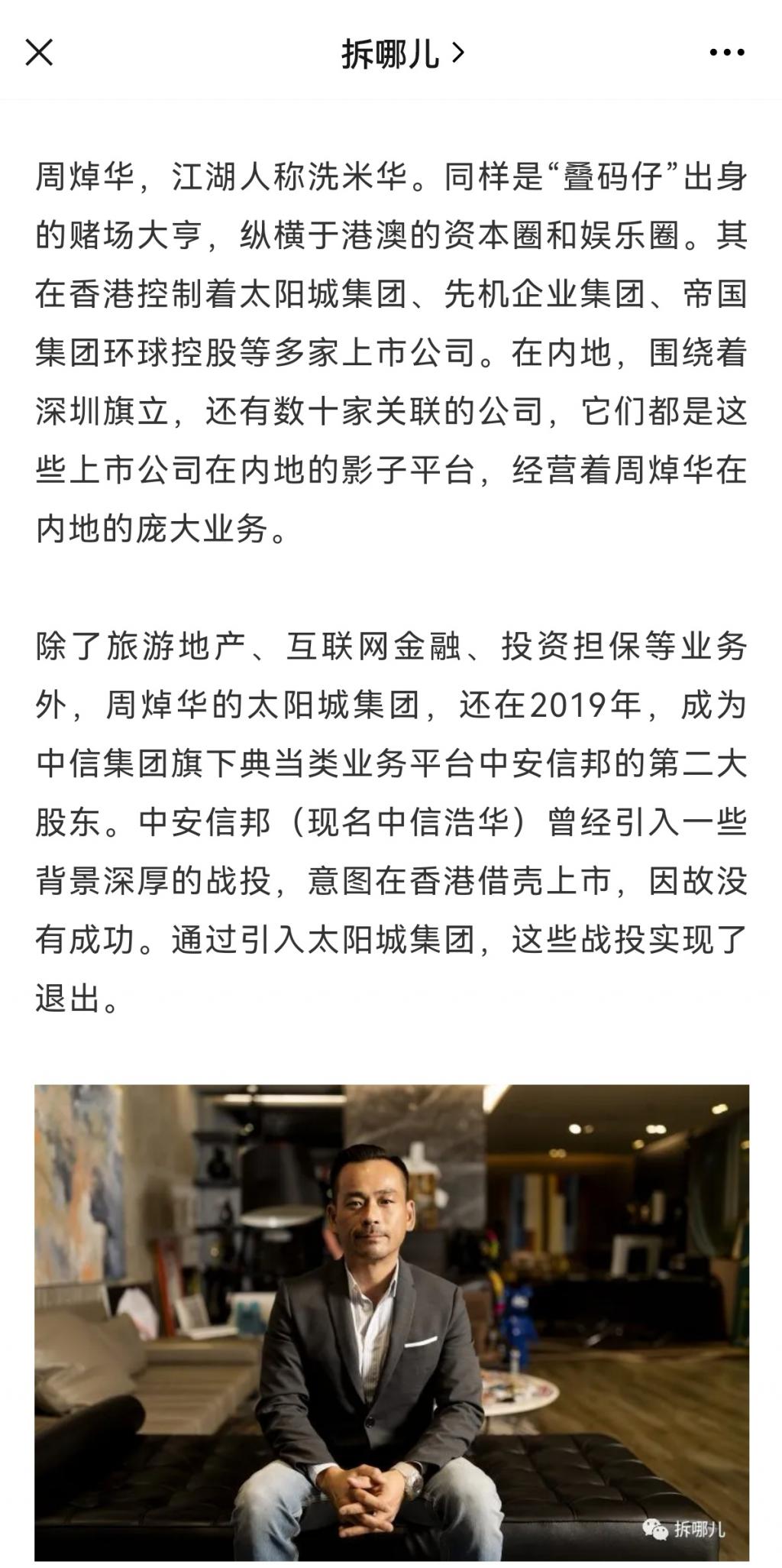Open the three-dot more options menu
The image size is (782, 1568).
click(x=726, y=53)
